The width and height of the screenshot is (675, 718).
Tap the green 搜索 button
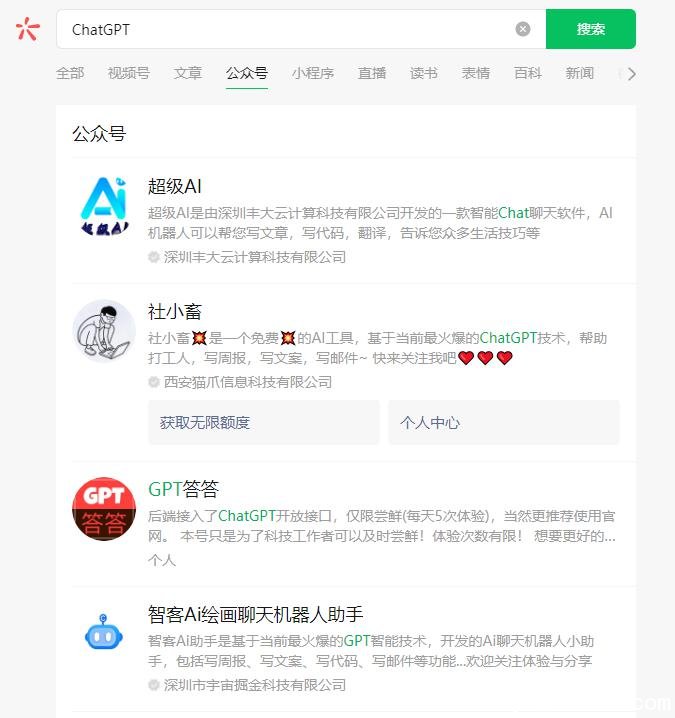click(590, 29)
